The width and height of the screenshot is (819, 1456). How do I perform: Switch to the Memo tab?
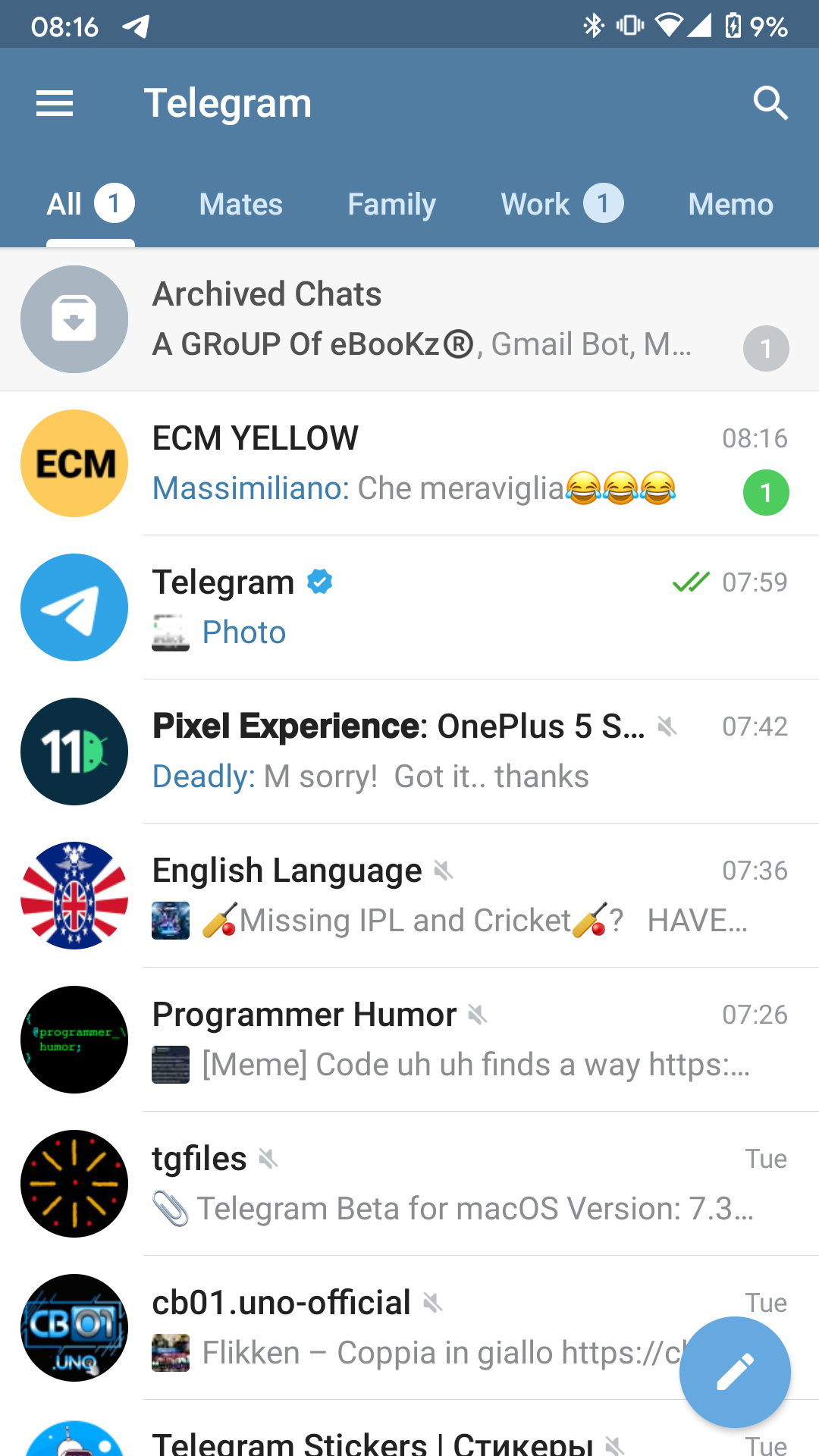click(x=730, y=204)
